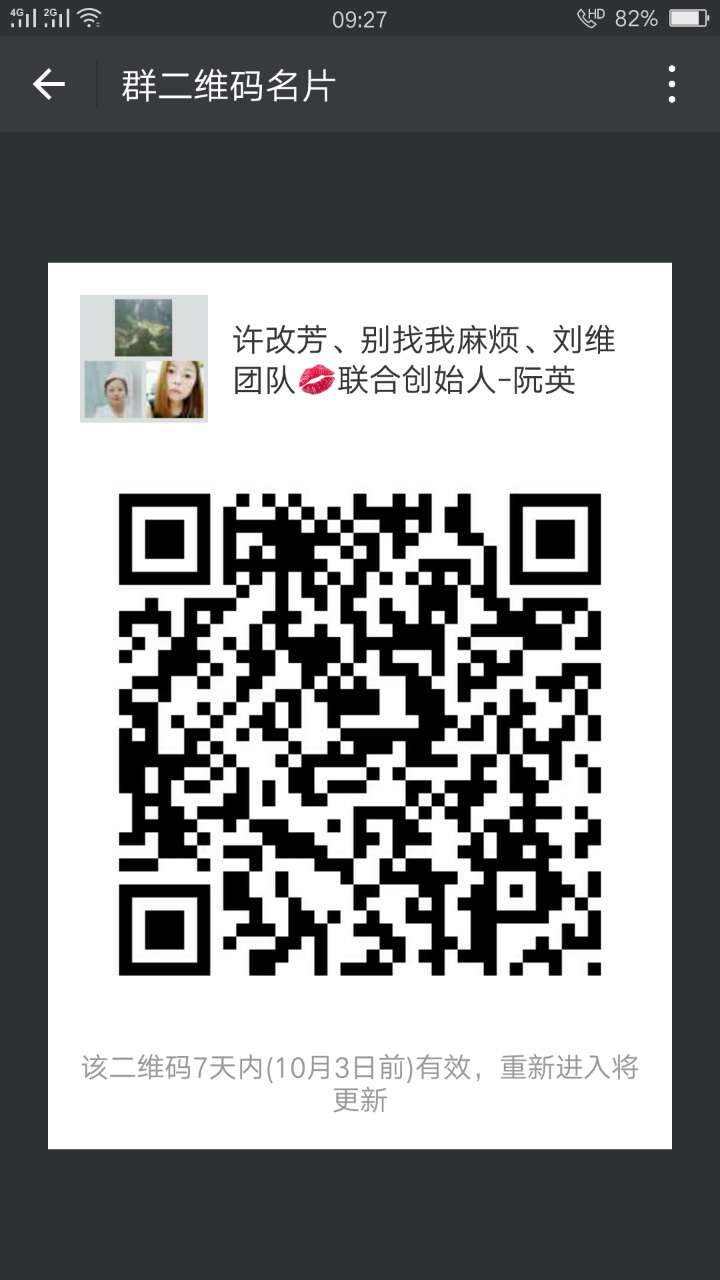Viewport: 720px width, 1280px height.
Task: Open the three-dot overflow menu
Action: tap(671, 85)
